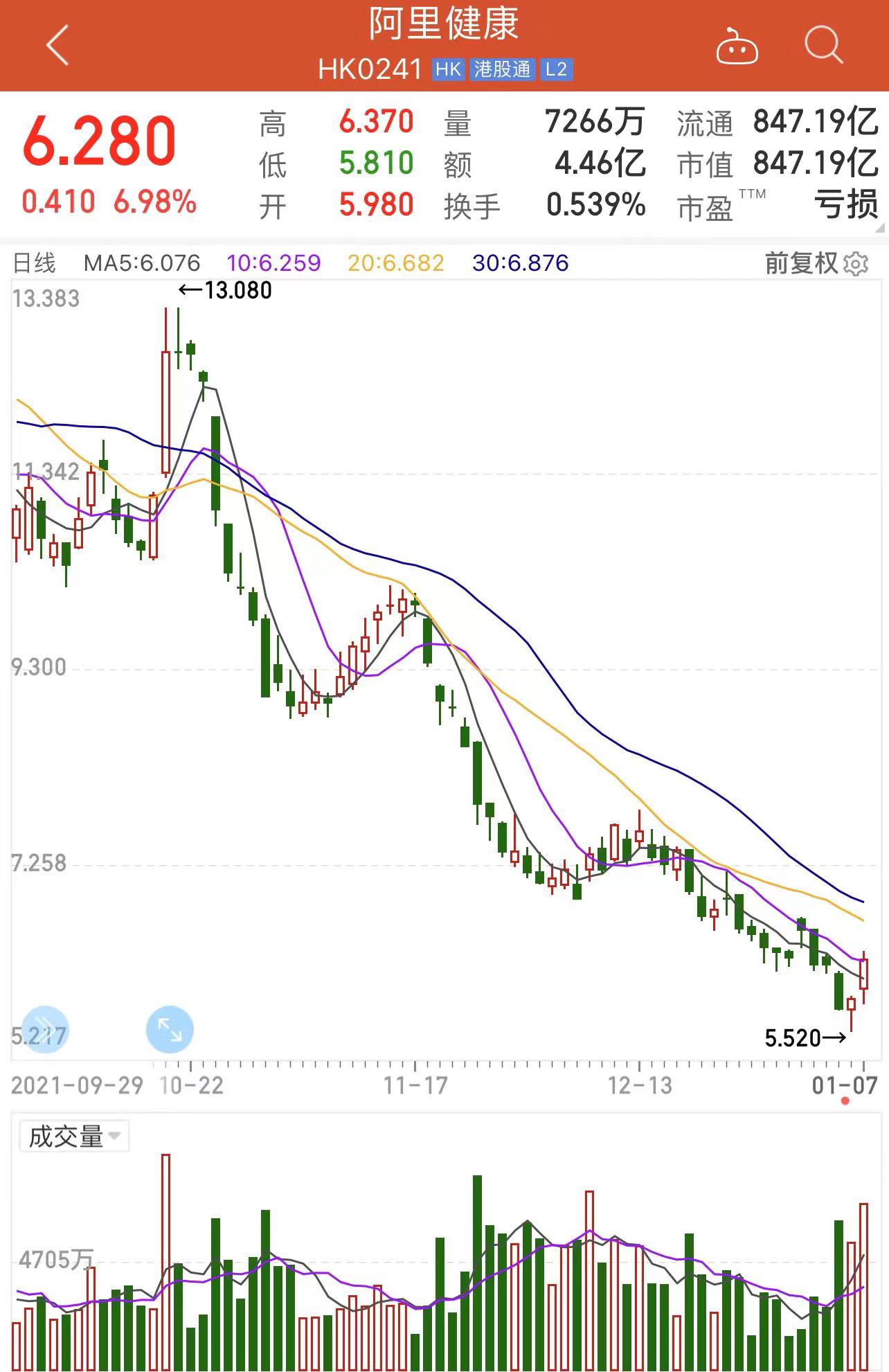Viewport: 889px width, 1372px height.
Task: Expand quote details corner triangle
Action: pos(881,228)
